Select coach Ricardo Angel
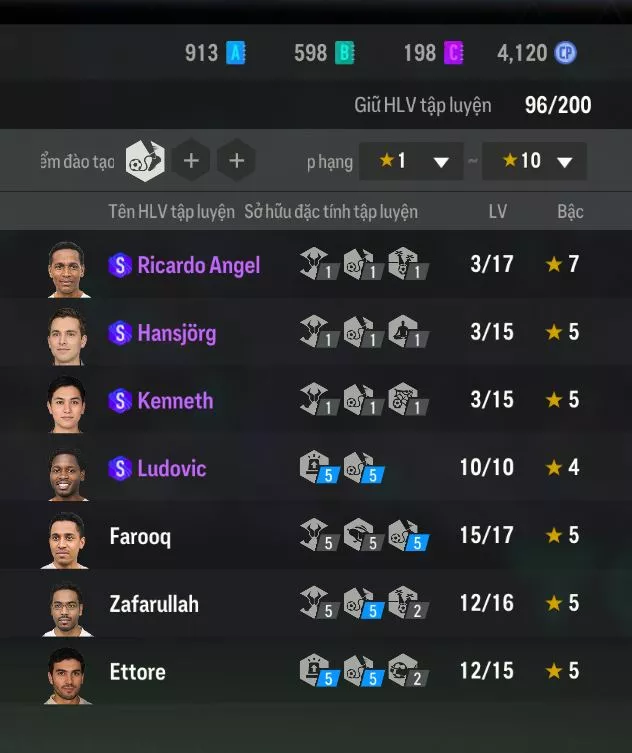 (x=198, y=265)
